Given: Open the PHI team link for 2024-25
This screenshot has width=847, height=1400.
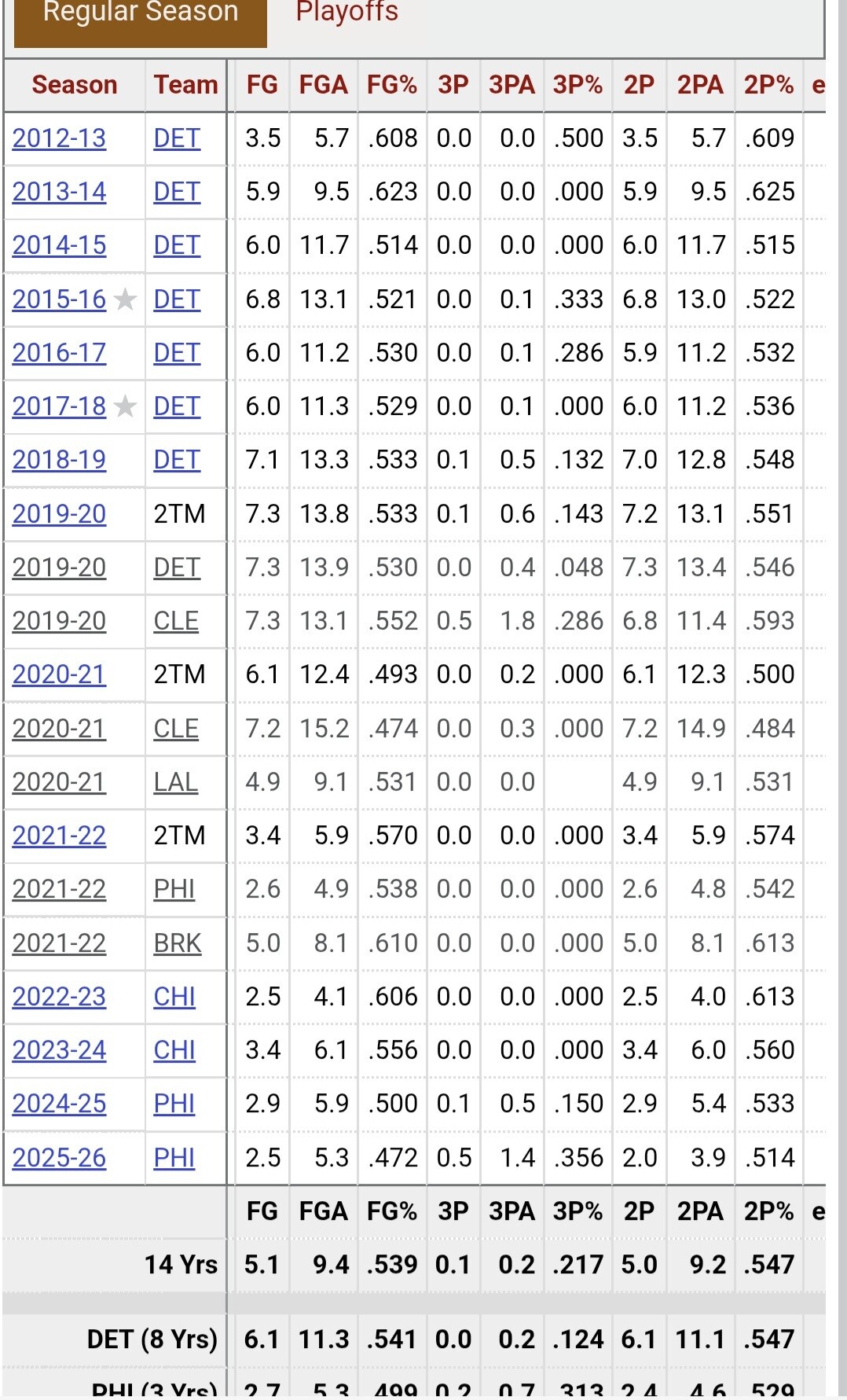Looking at the screenshot, I should [x=174, y=1104].
